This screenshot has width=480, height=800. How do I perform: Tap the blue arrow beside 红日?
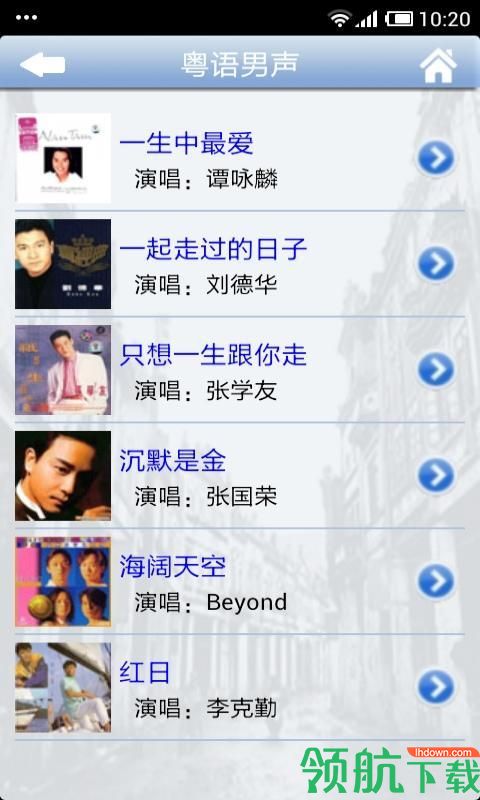tap(436, 687)
